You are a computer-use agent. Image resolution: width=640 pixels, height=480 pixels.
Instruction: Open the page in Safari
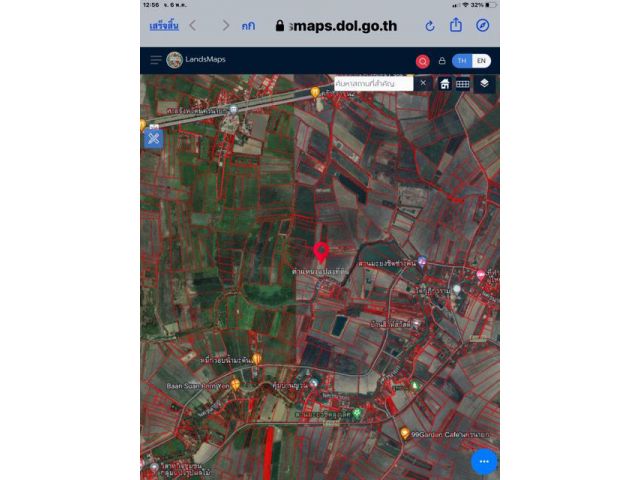(483, 26)
